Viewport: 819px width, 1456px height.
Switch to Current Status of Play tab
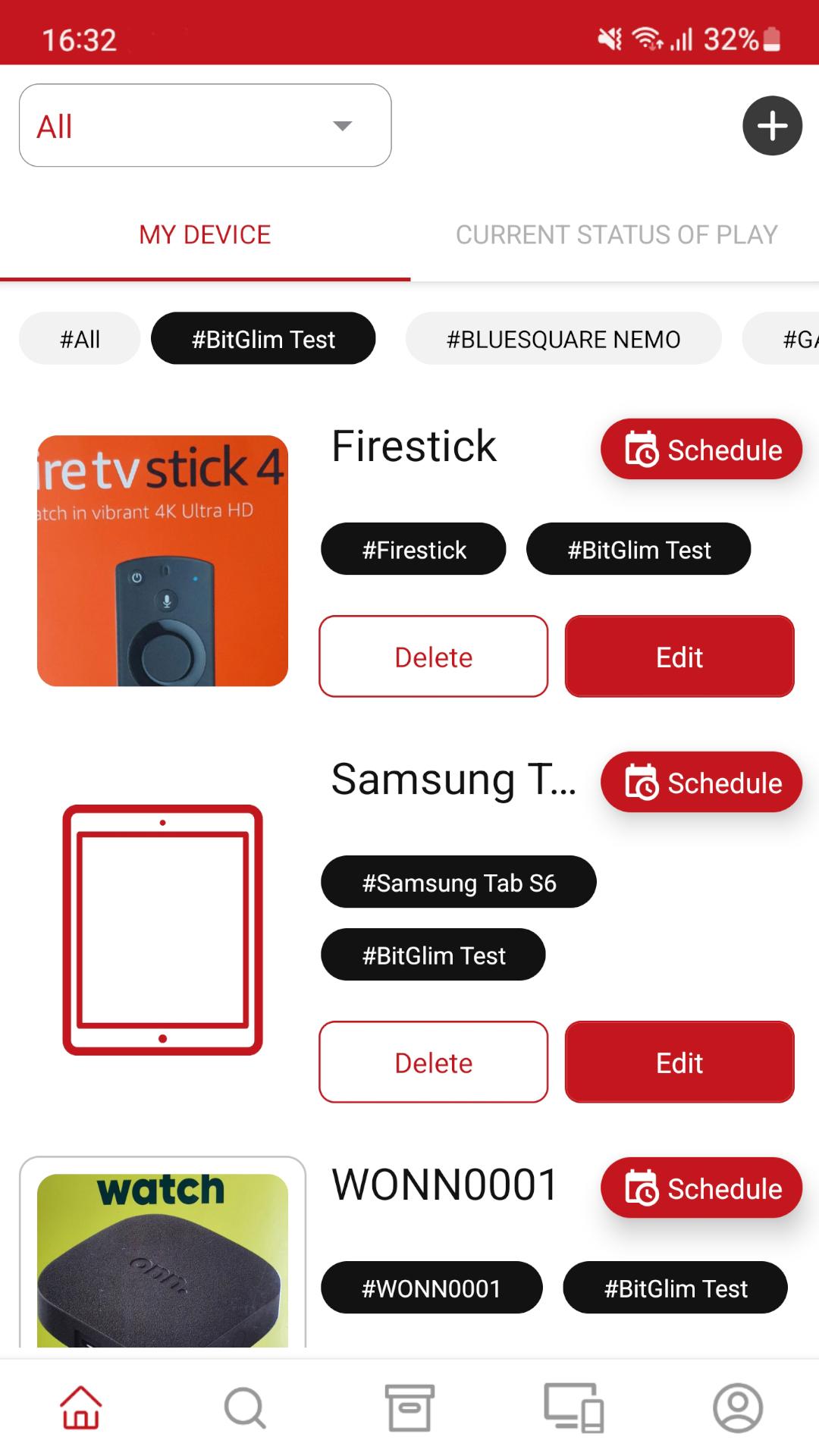(x=617, y=234)
